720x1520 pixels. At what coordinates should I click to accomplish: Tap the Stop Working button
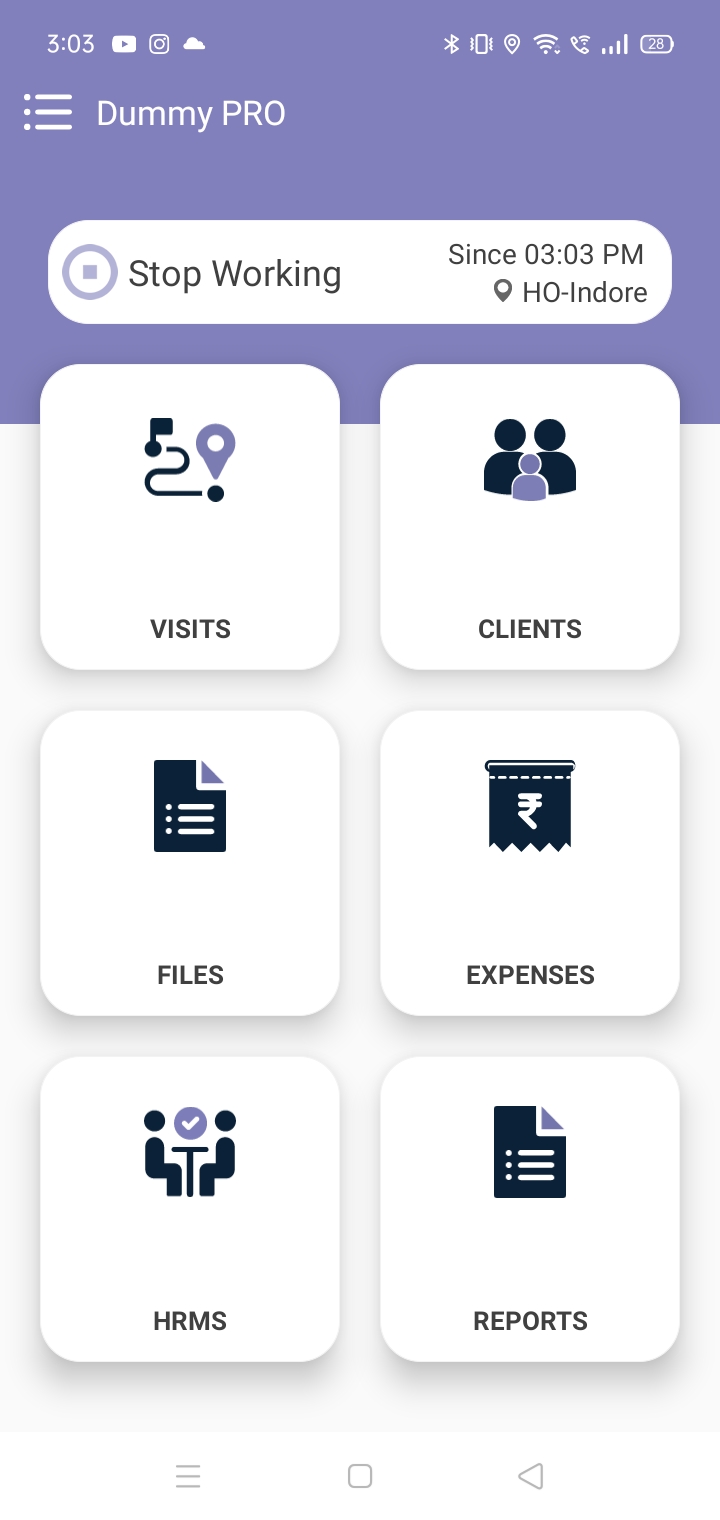click(205, 273)
